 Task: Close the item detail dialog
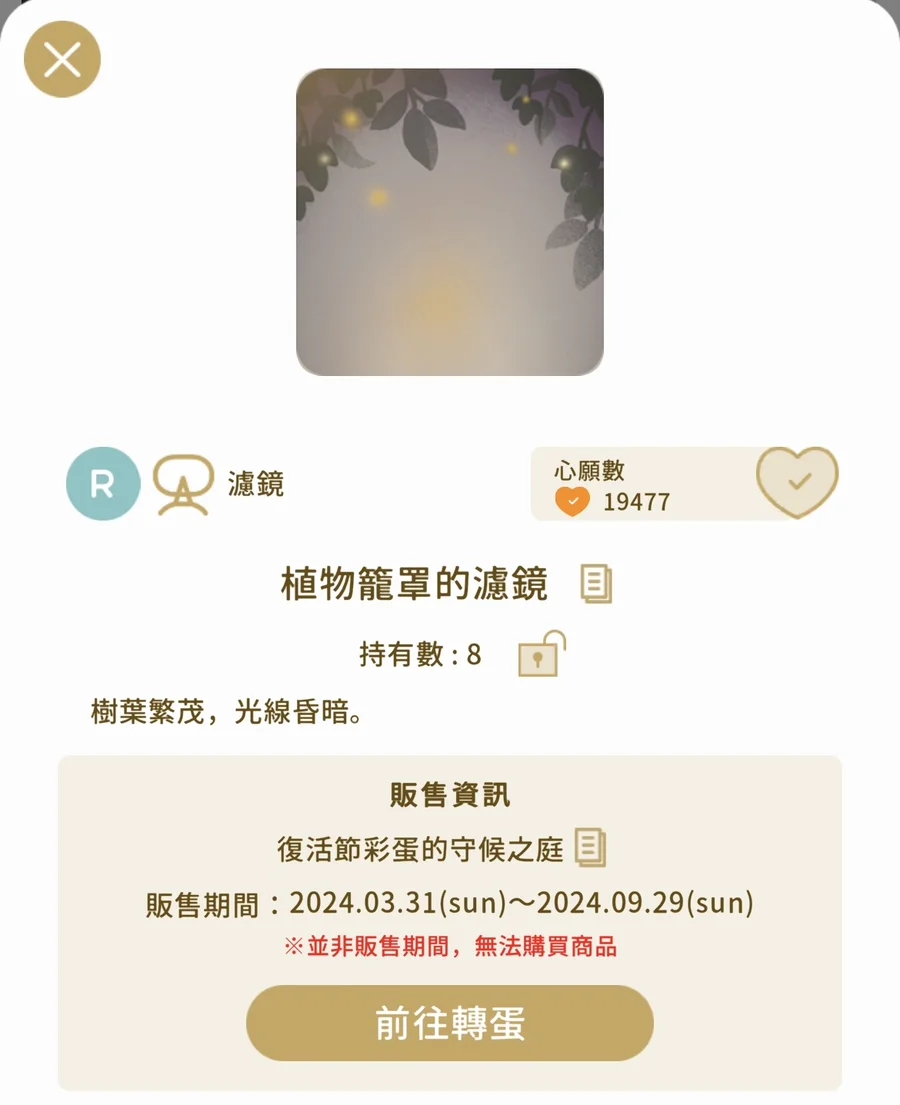pos(62,59)
